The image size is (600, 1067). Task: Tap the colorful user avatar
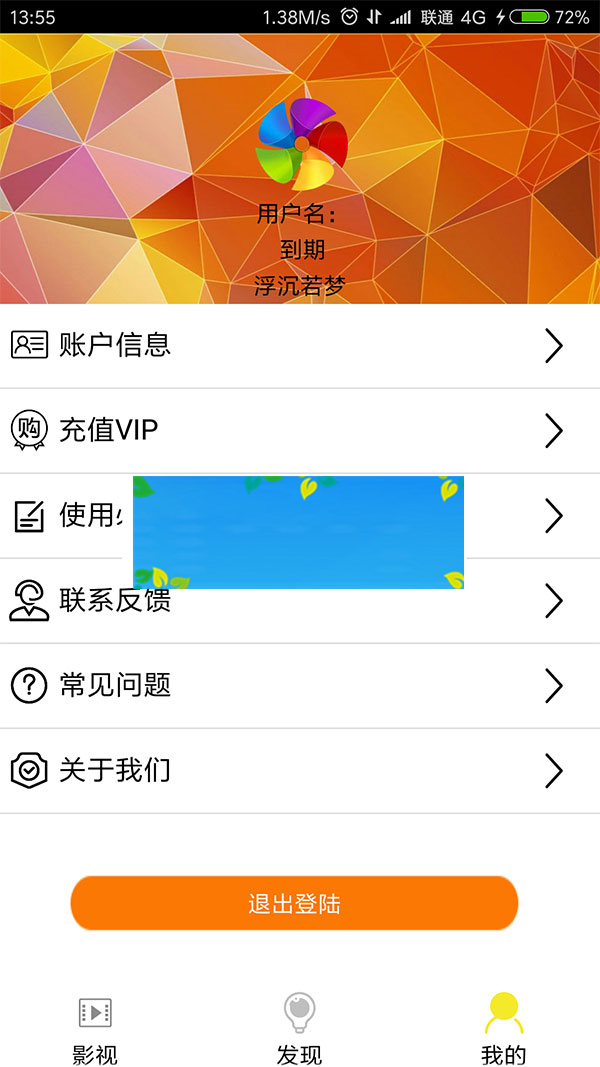[301, 145]
